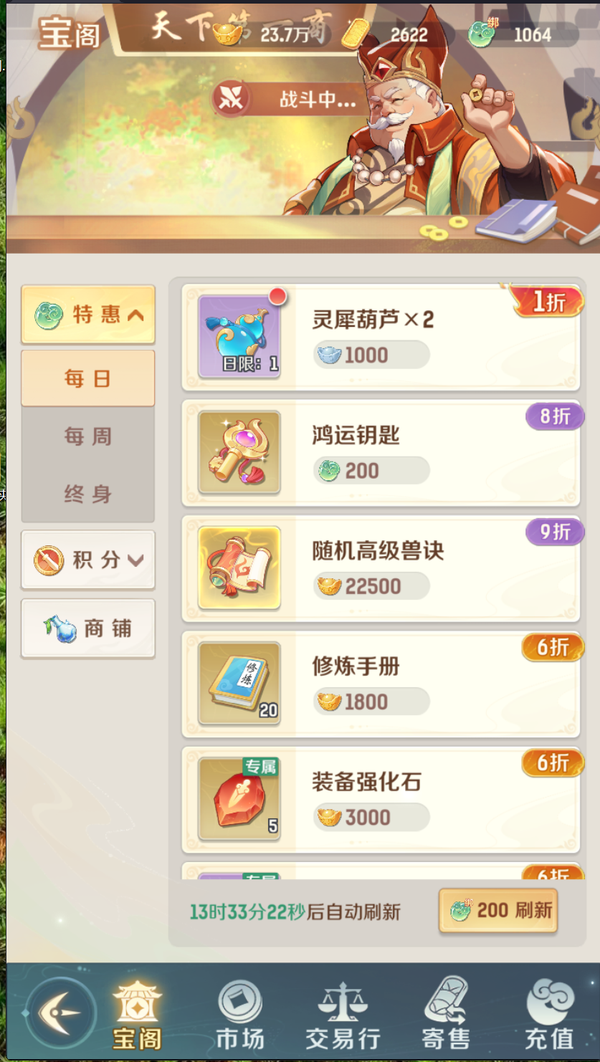Screen dimensions: 600x1062
Task: Show 终身 lifetime deals
Action: (x=88, y=494)
